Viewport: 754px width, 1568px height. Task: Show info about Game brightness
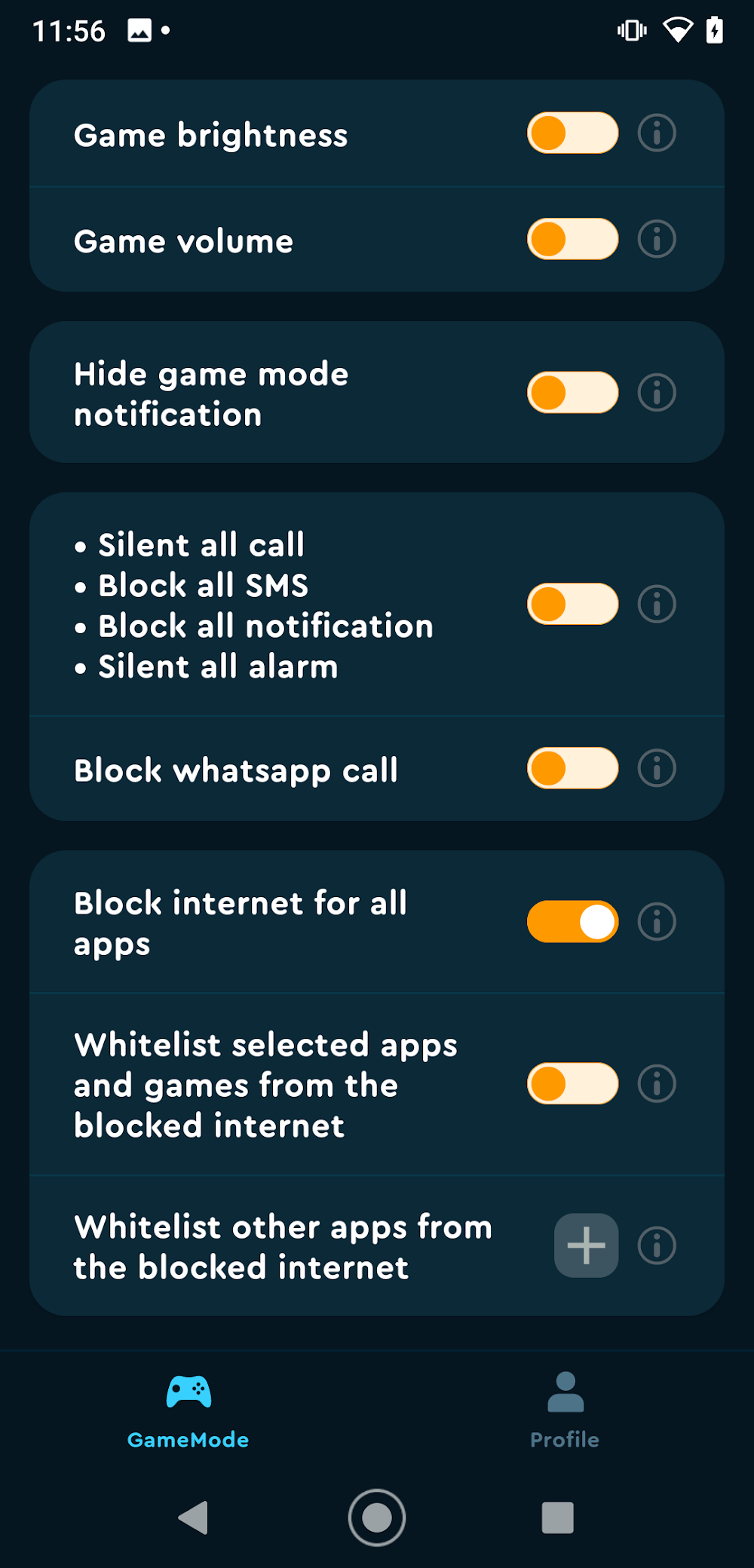(x=657, y=133)
